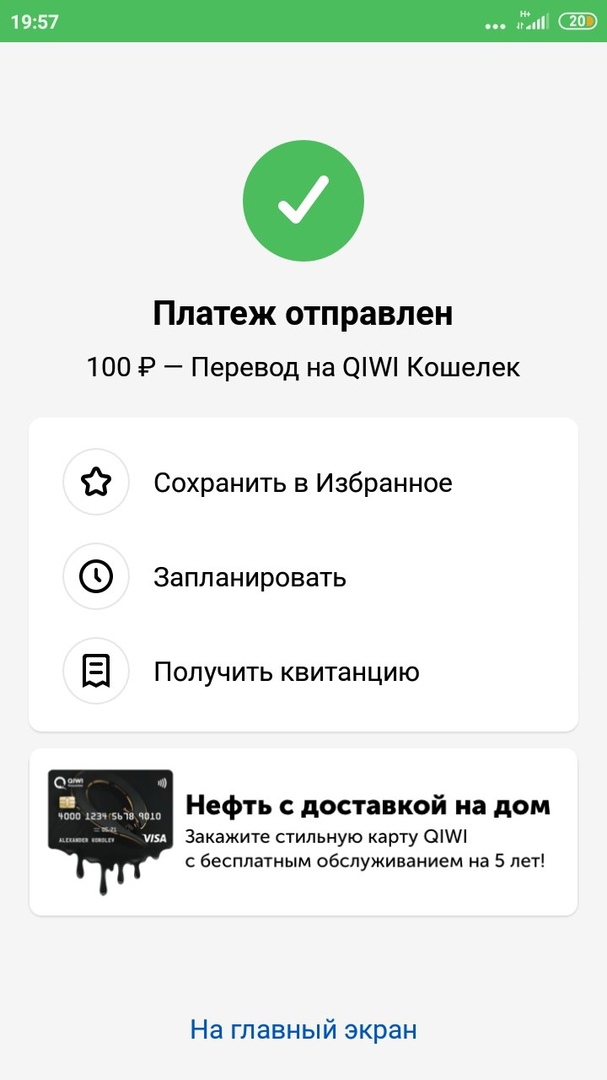Image resolution: width=607 pixels, height=1080 pixels.
Task: Save payment to Избранное
Action: pos(302,483)
